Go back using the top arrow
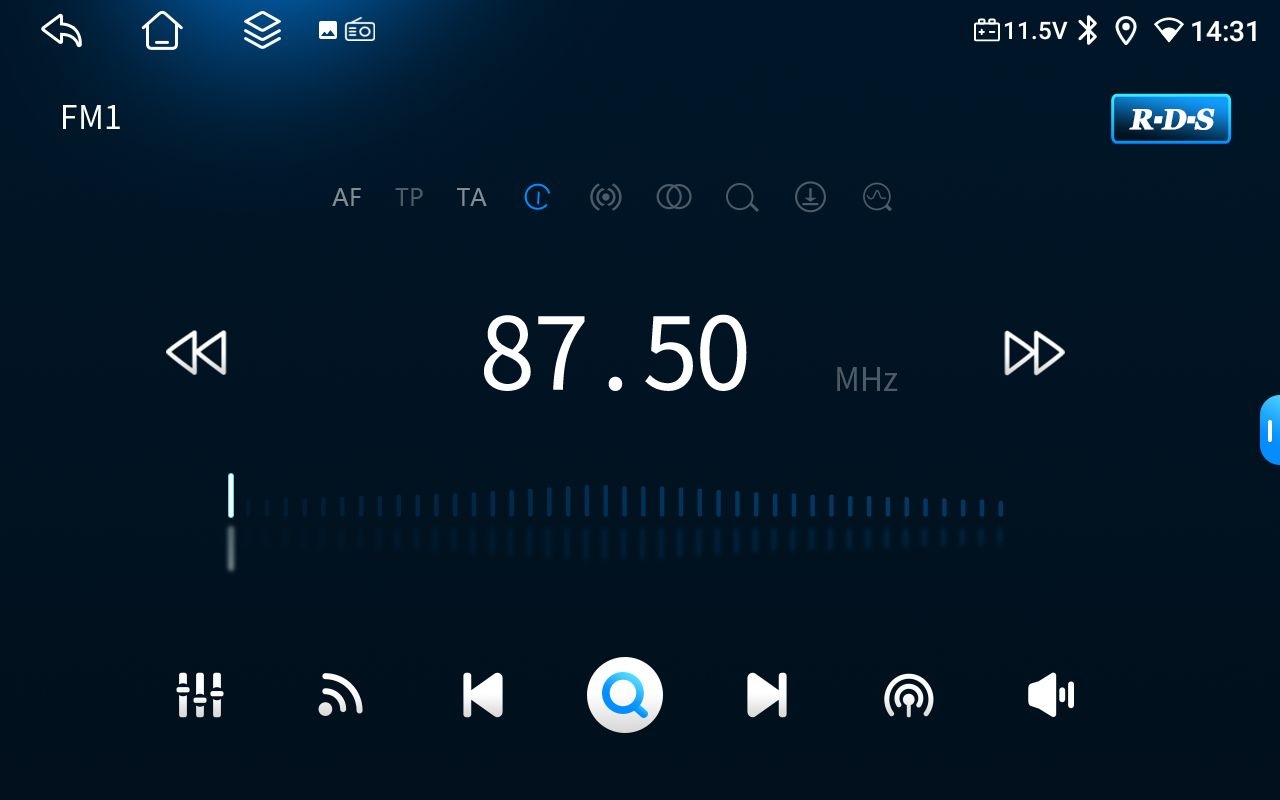The width and height of the screenshot is (1280, 800). [x=62, y=31]
